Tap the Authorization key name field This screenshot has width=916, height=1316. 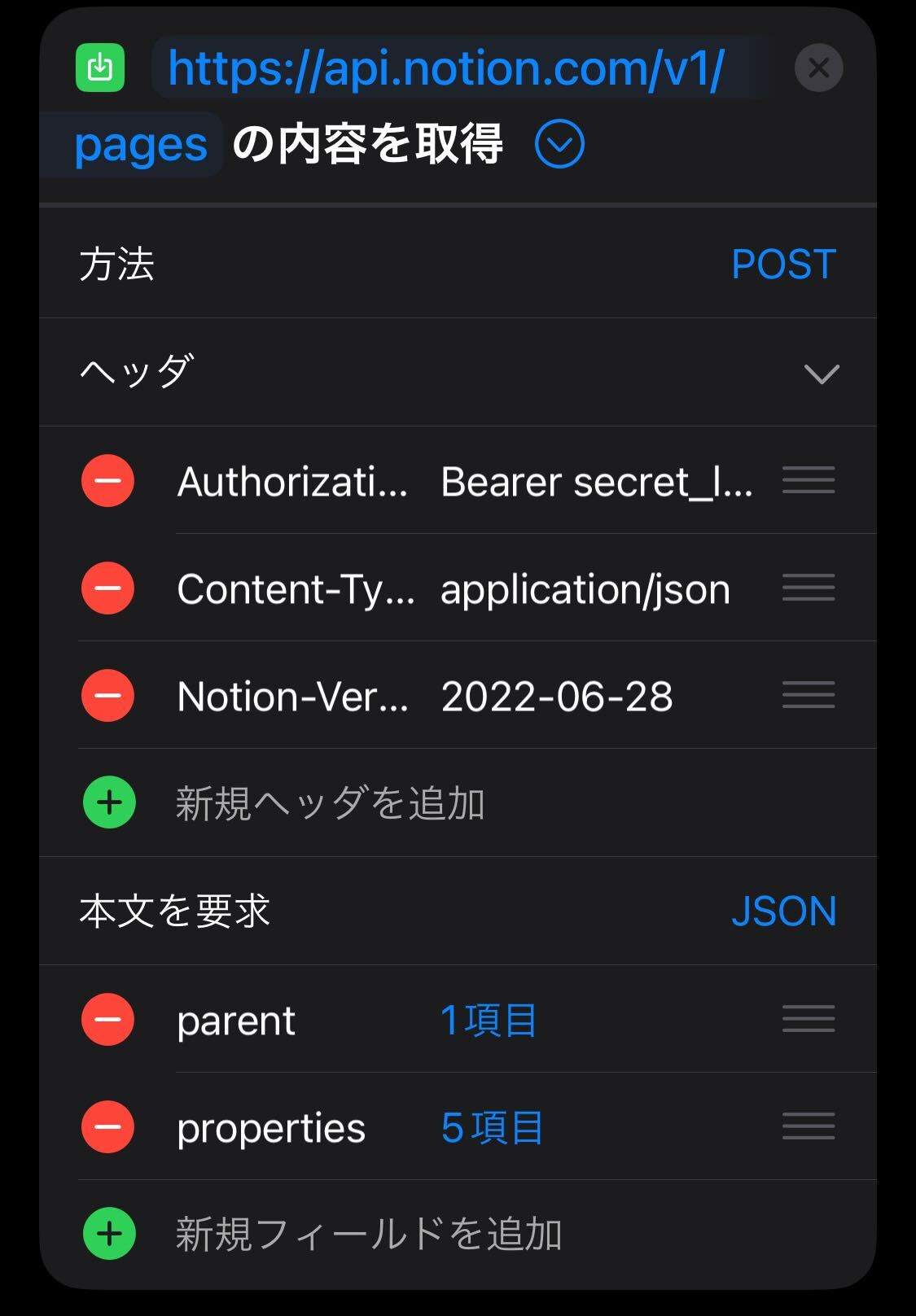click(291, 482)
